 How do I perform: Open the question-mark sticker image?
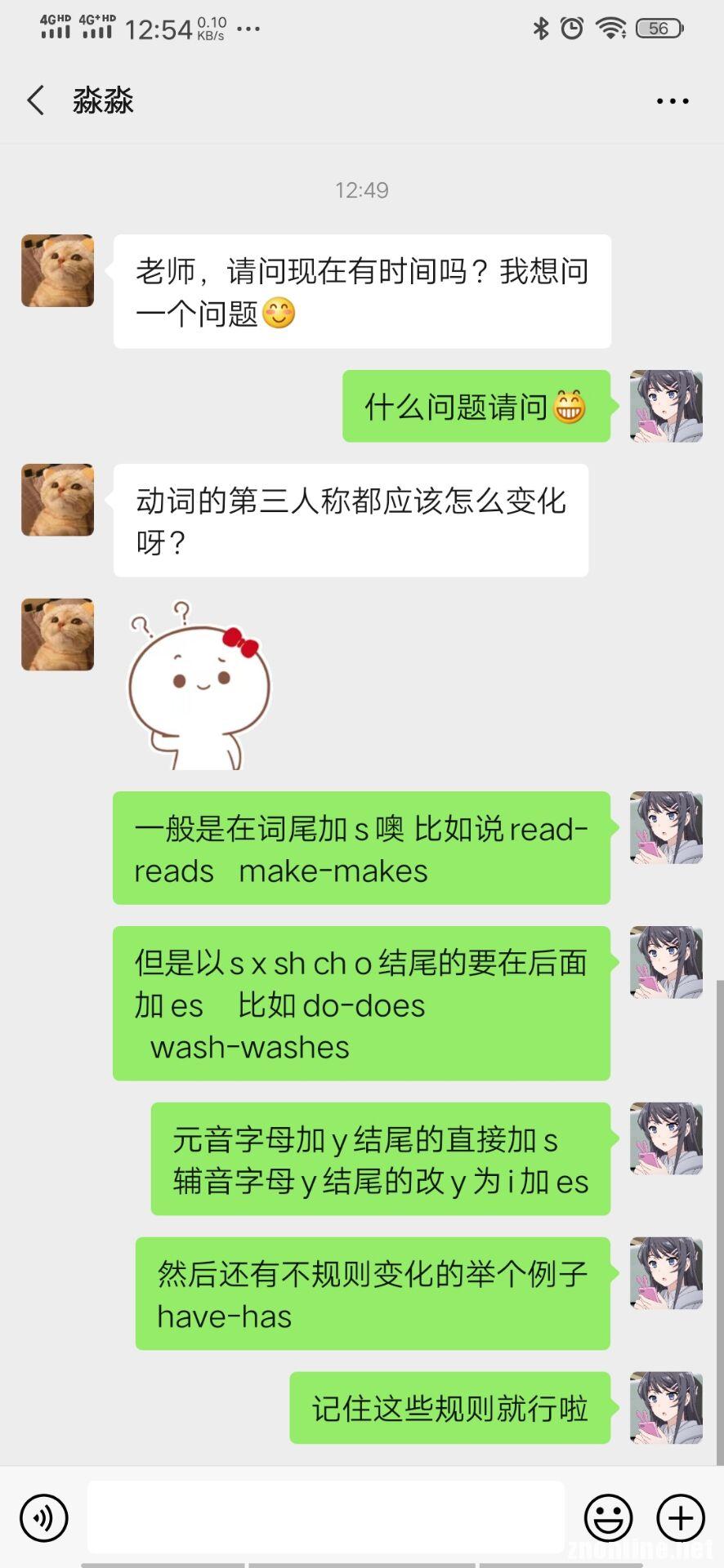pyautogui.click(x=199, y=685)
